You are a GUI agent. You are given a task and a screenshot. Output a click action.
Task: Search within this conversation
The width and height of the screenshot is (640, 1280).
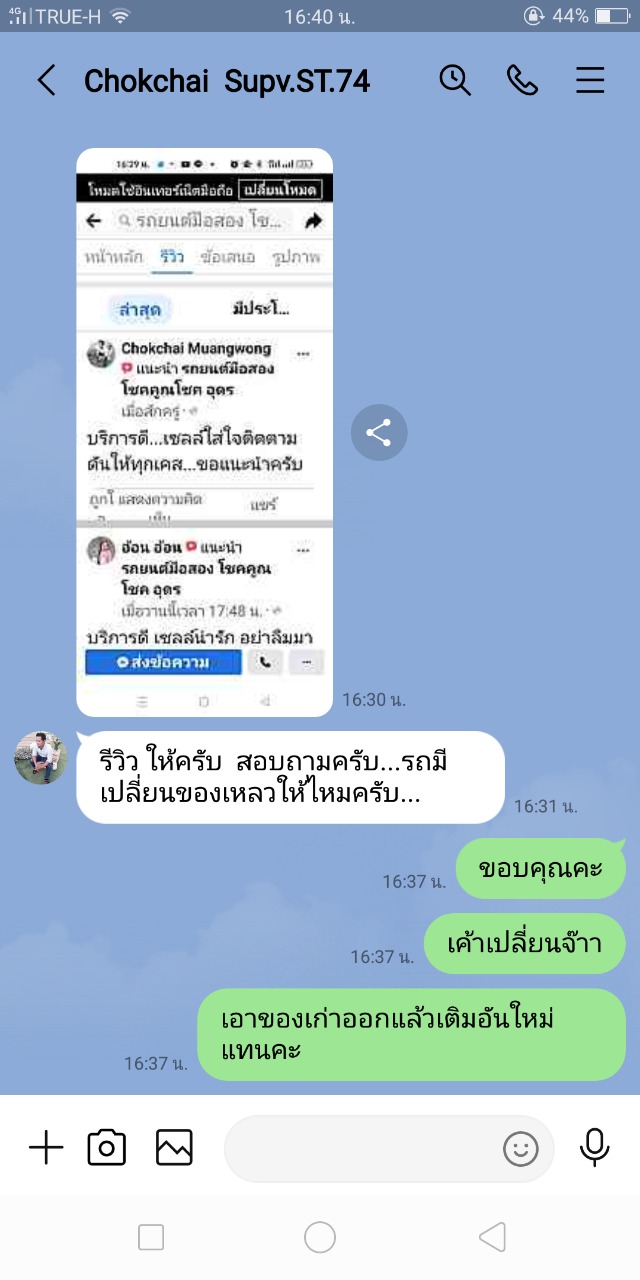(x=455, y=81)
